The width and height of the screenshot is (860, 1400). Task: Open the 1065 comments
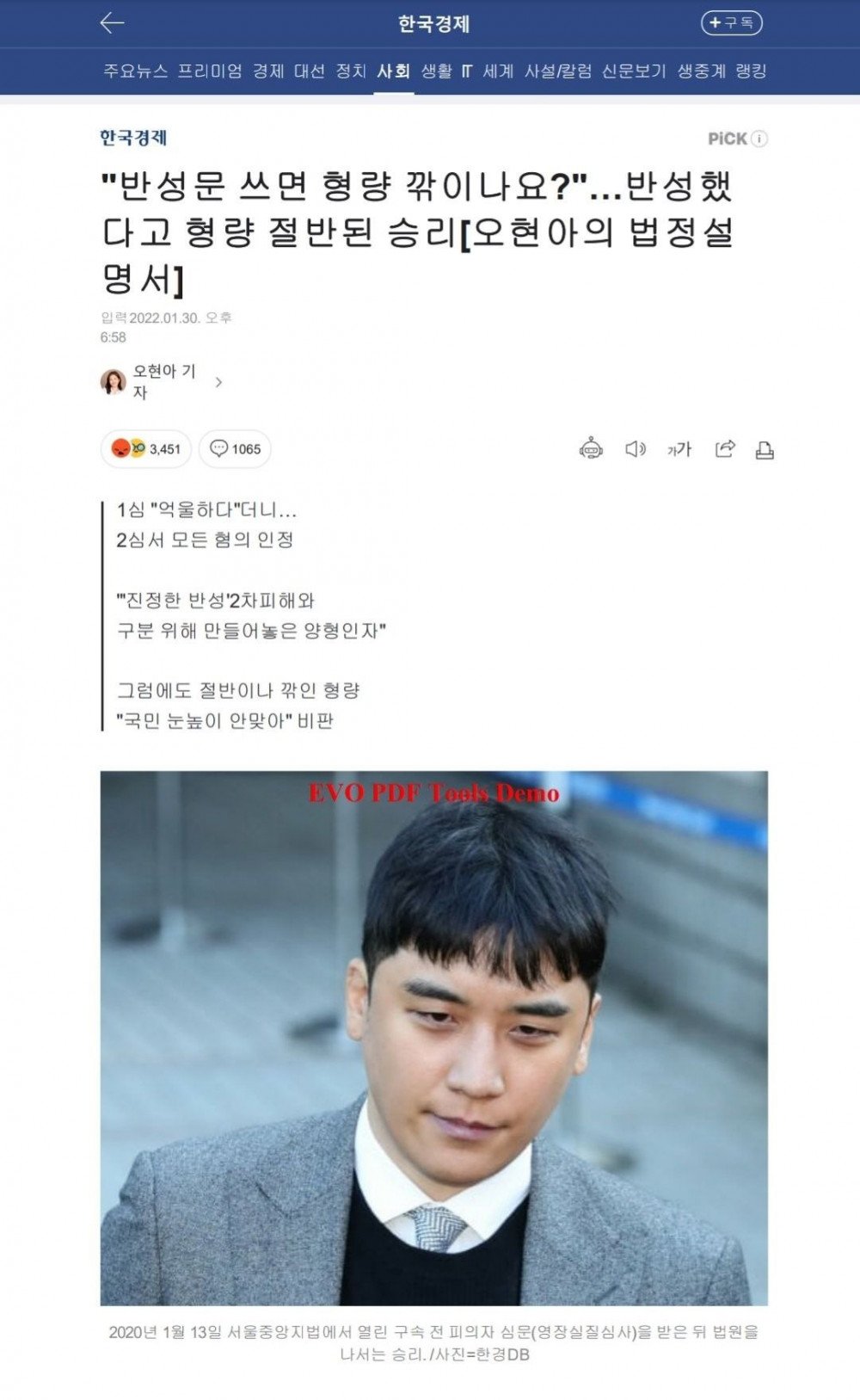(x=235, y=449)
